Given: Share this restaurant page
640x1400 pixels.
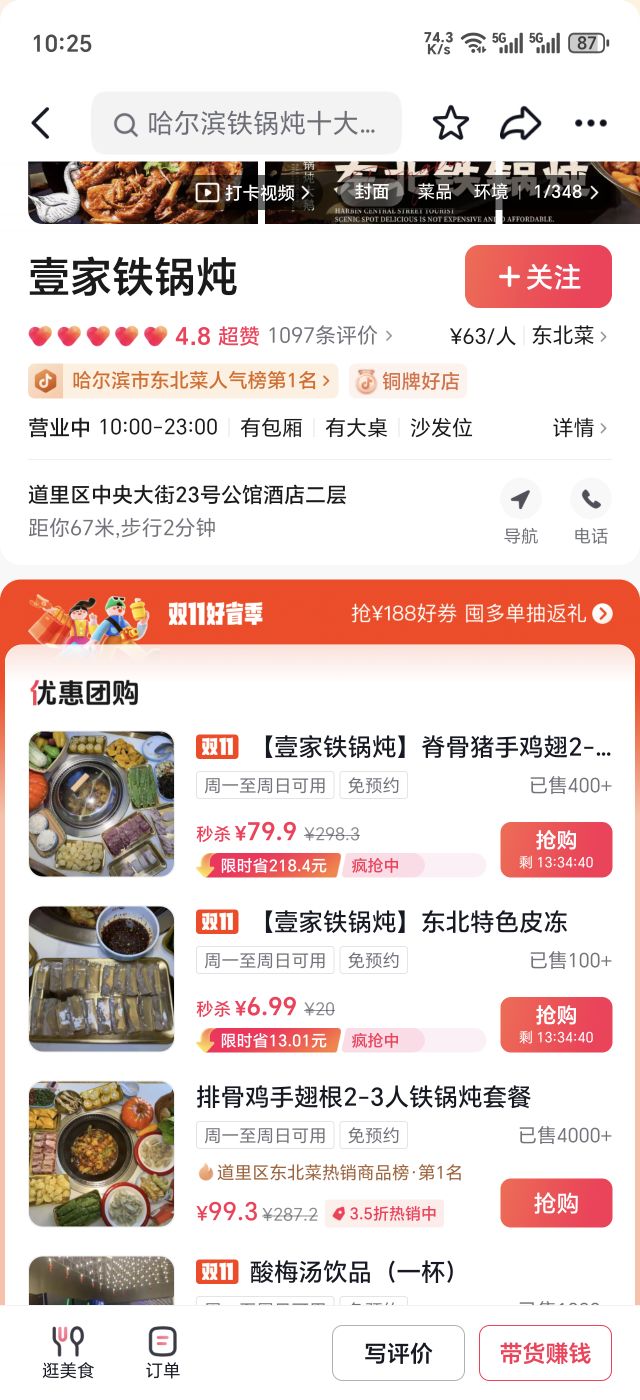Looking at the screenshot, I should 520,124.
